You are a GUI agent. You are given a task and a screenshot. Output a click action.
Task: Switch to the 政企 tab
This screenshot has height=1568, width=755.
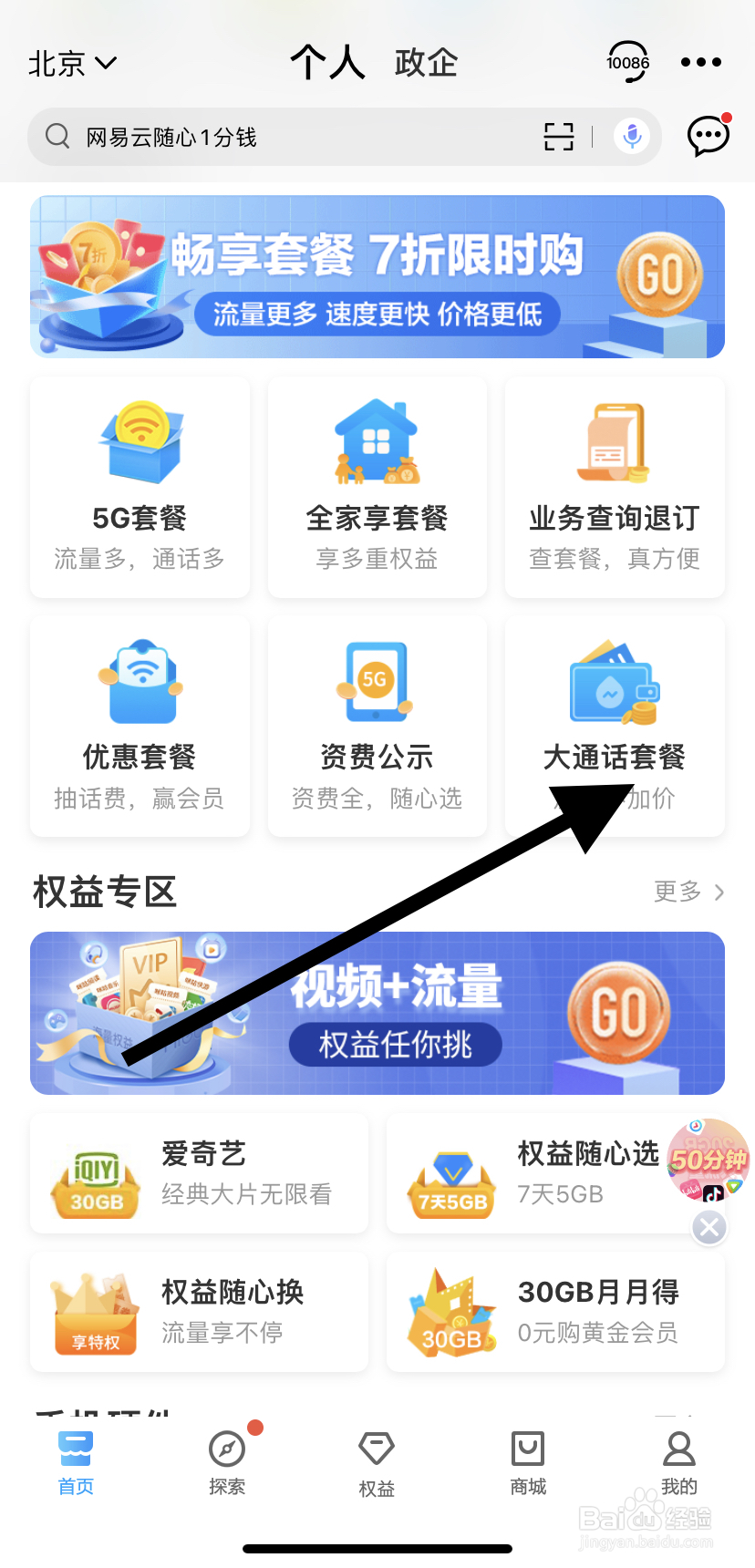[x=425, y=62]
